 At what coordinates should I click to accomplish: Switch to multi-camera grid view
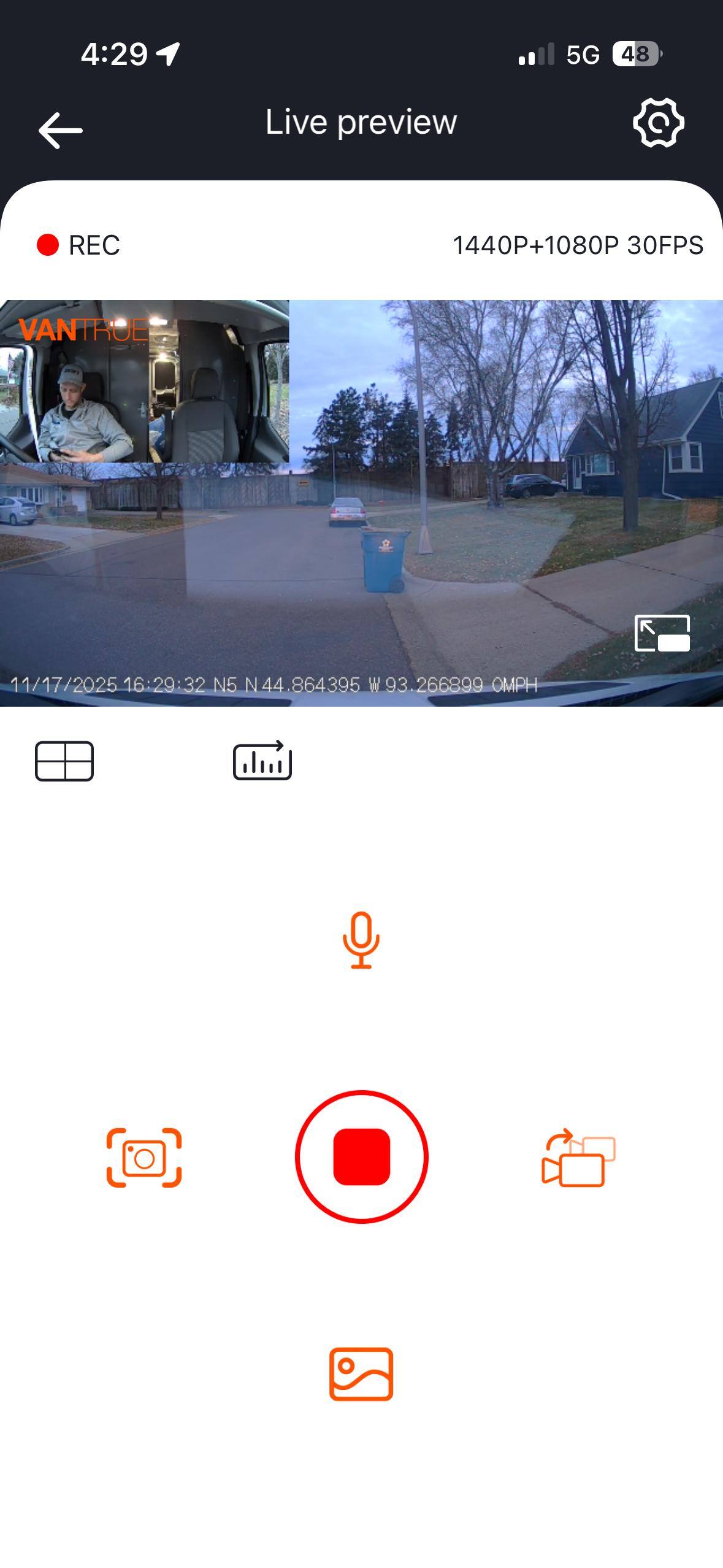click(64, 761)
